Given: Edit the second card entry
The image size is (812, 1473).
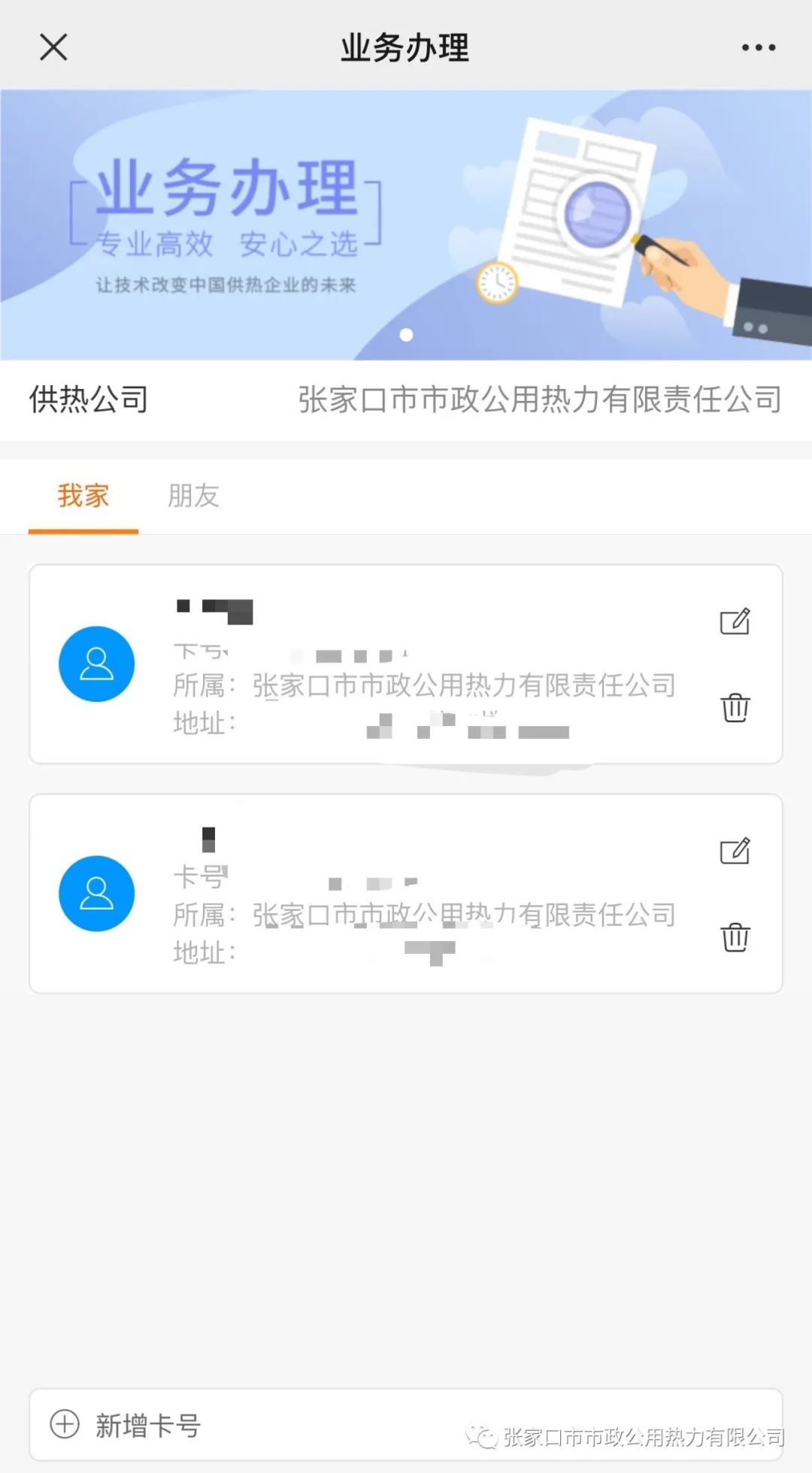Looking at the screenshot, I should (735, 851).
